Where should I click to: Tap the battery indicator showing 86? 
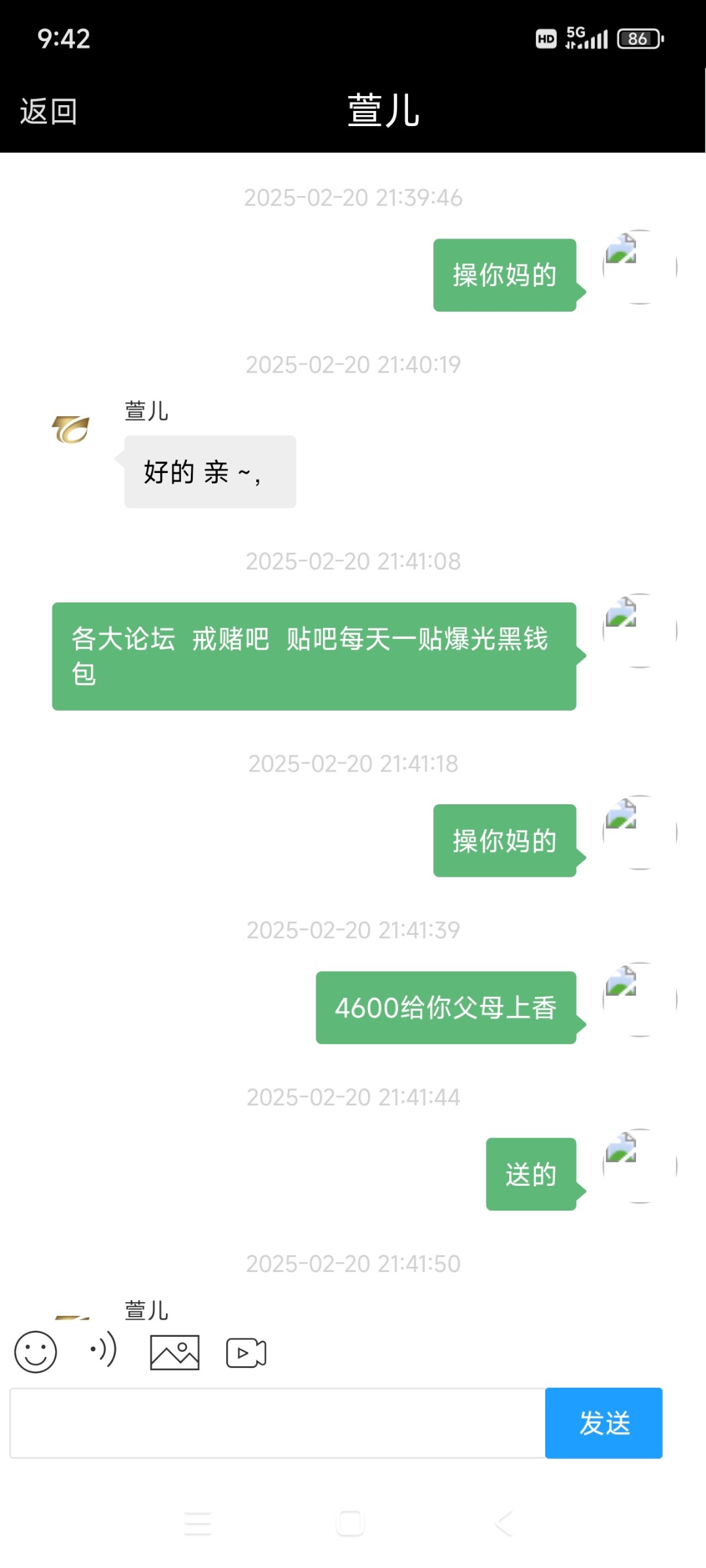[637, 39]
